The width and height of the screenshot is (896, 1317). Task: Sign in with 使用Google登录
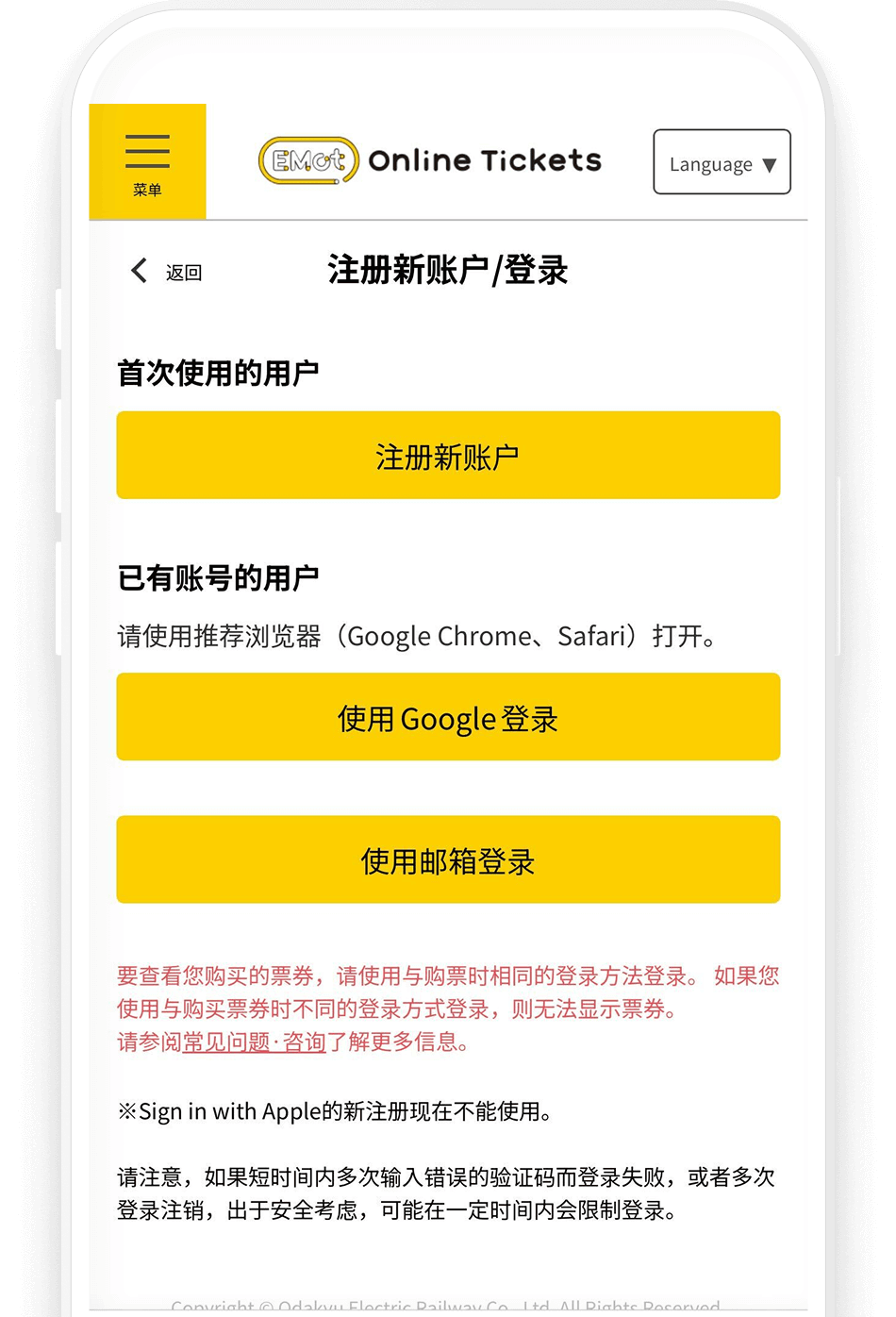tap(448, 717)
